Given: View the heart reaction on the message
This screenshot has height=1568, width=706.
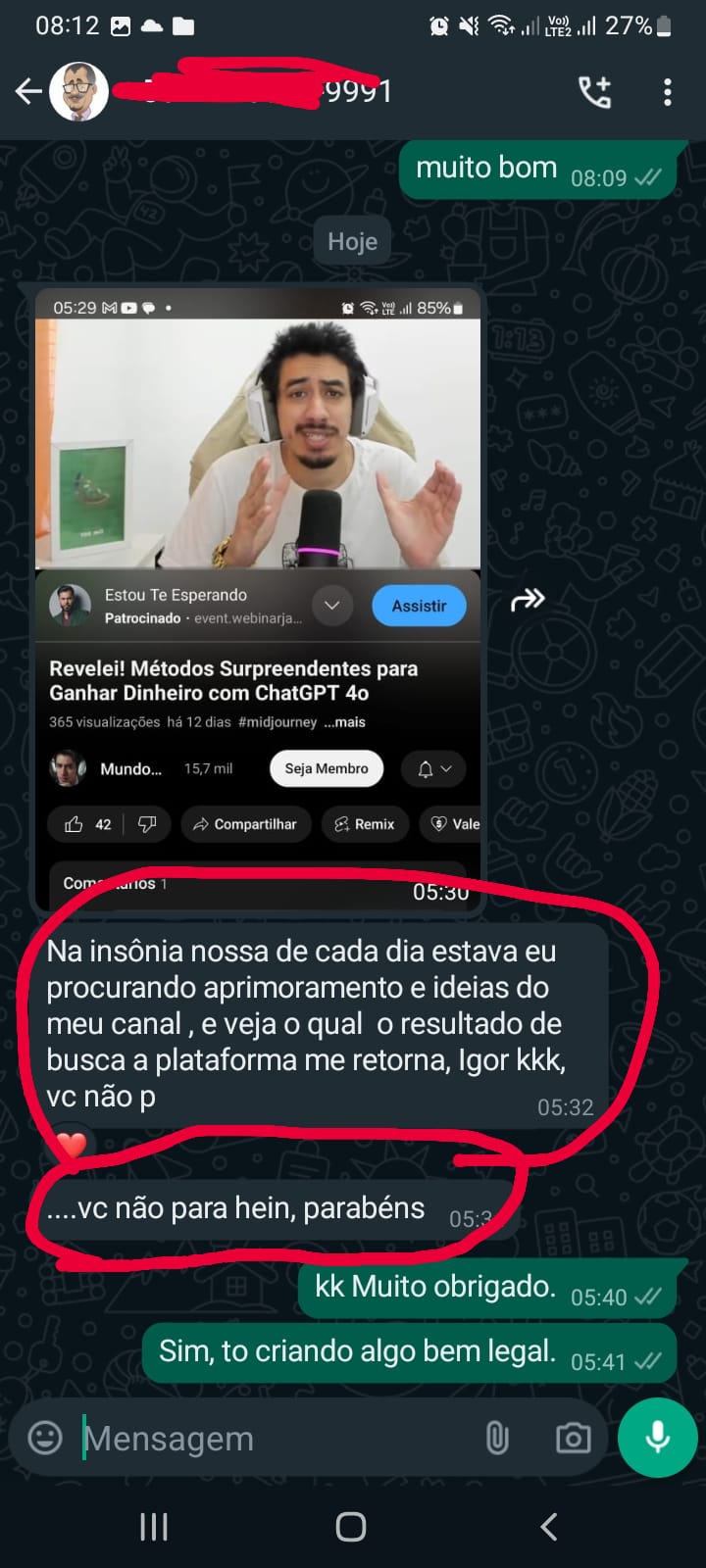Looking at the screenshot, I should pos(72,1144).
